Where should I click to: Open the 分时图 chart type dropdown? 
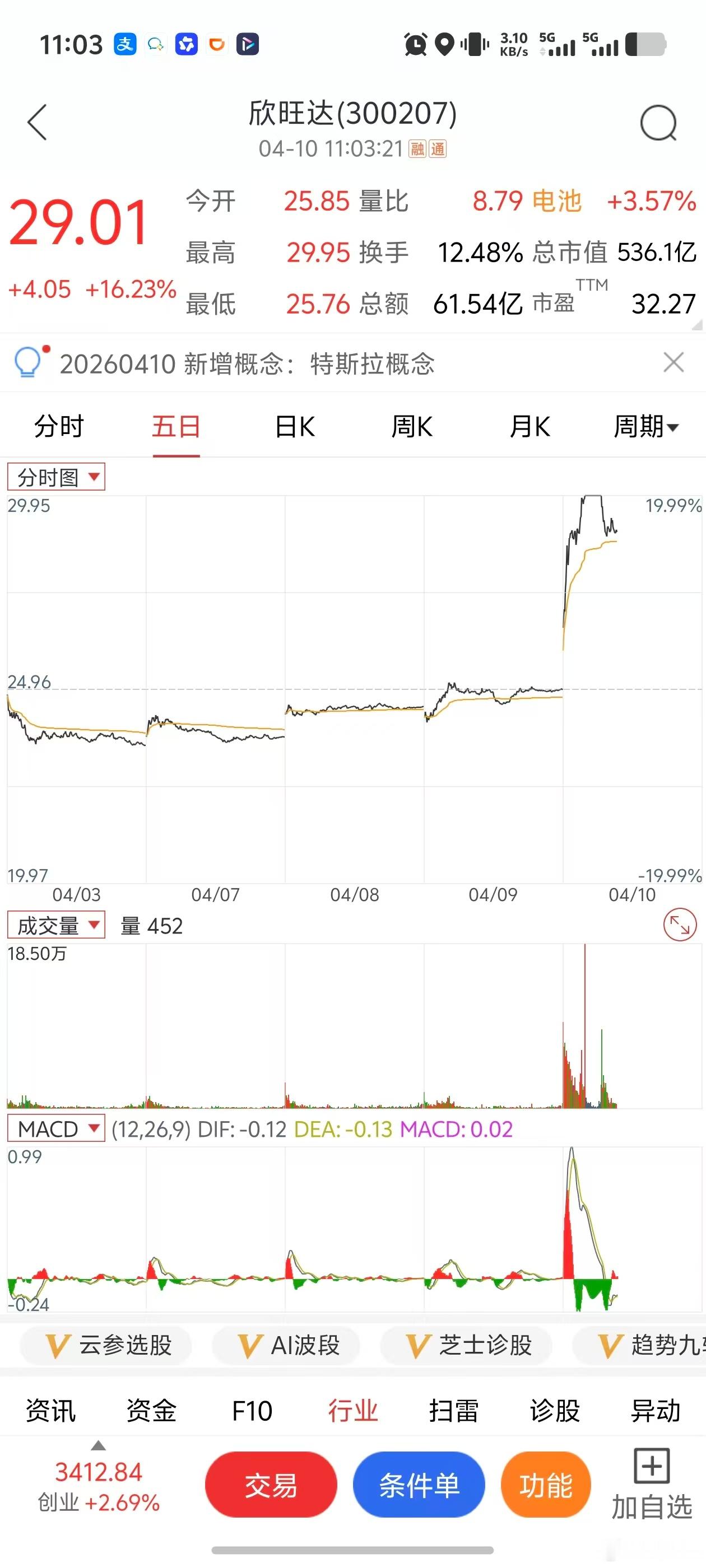58,477
